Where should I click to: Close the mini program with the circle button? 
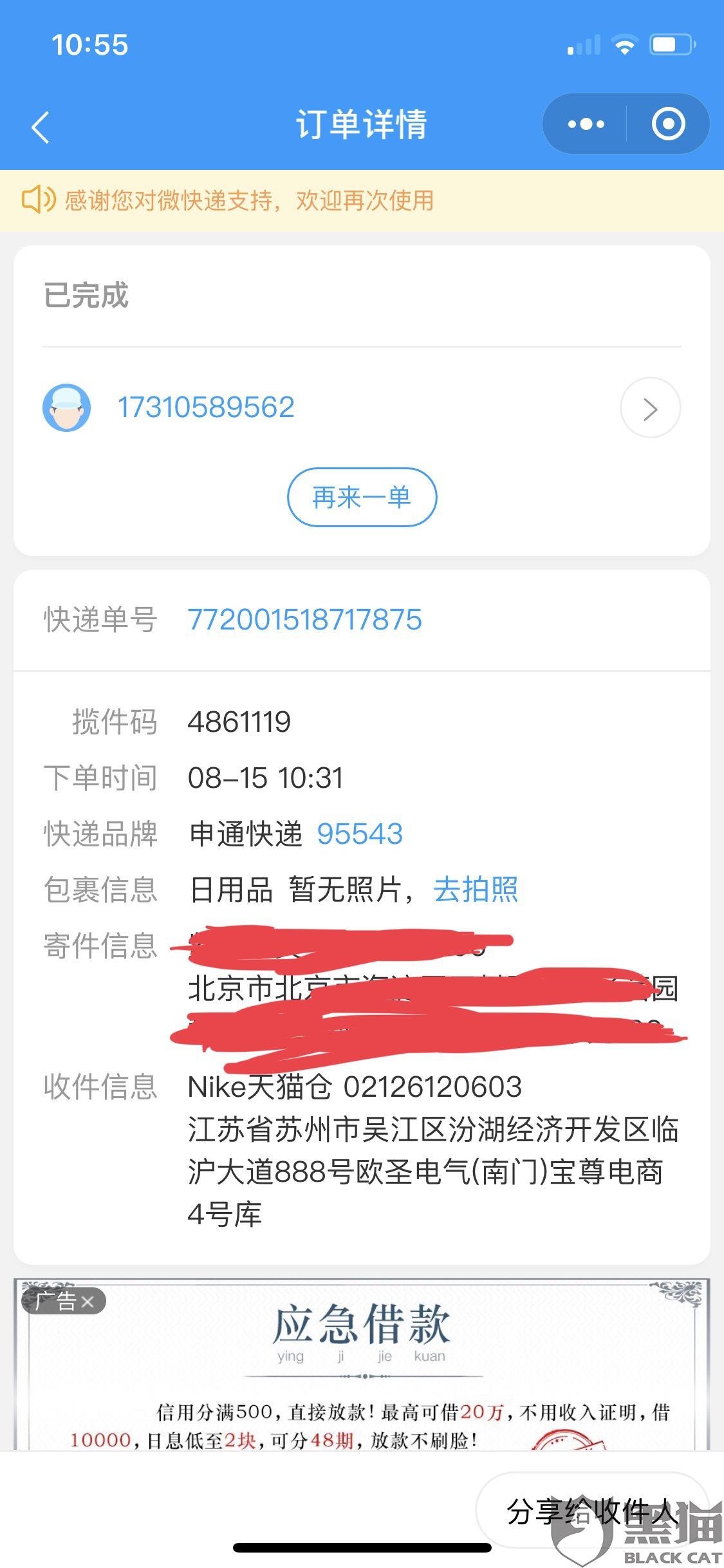[668, 124]
